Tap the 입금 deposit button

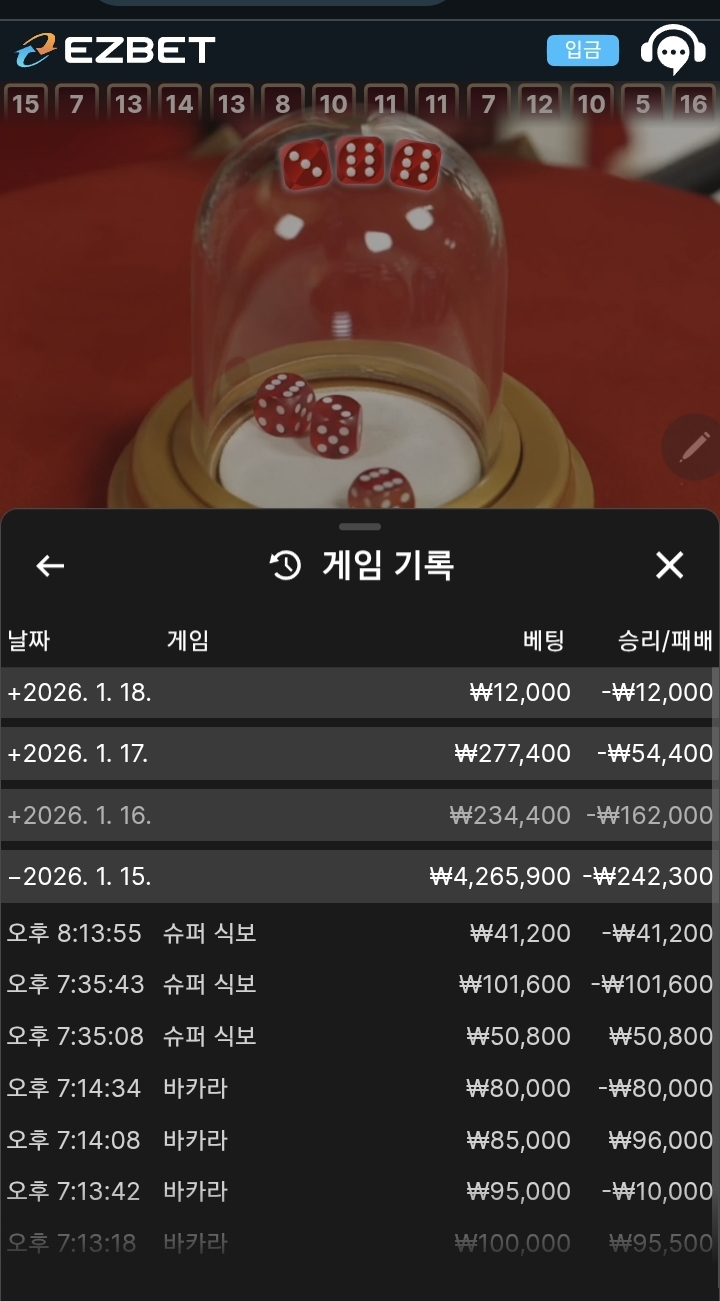pos(582,50)
